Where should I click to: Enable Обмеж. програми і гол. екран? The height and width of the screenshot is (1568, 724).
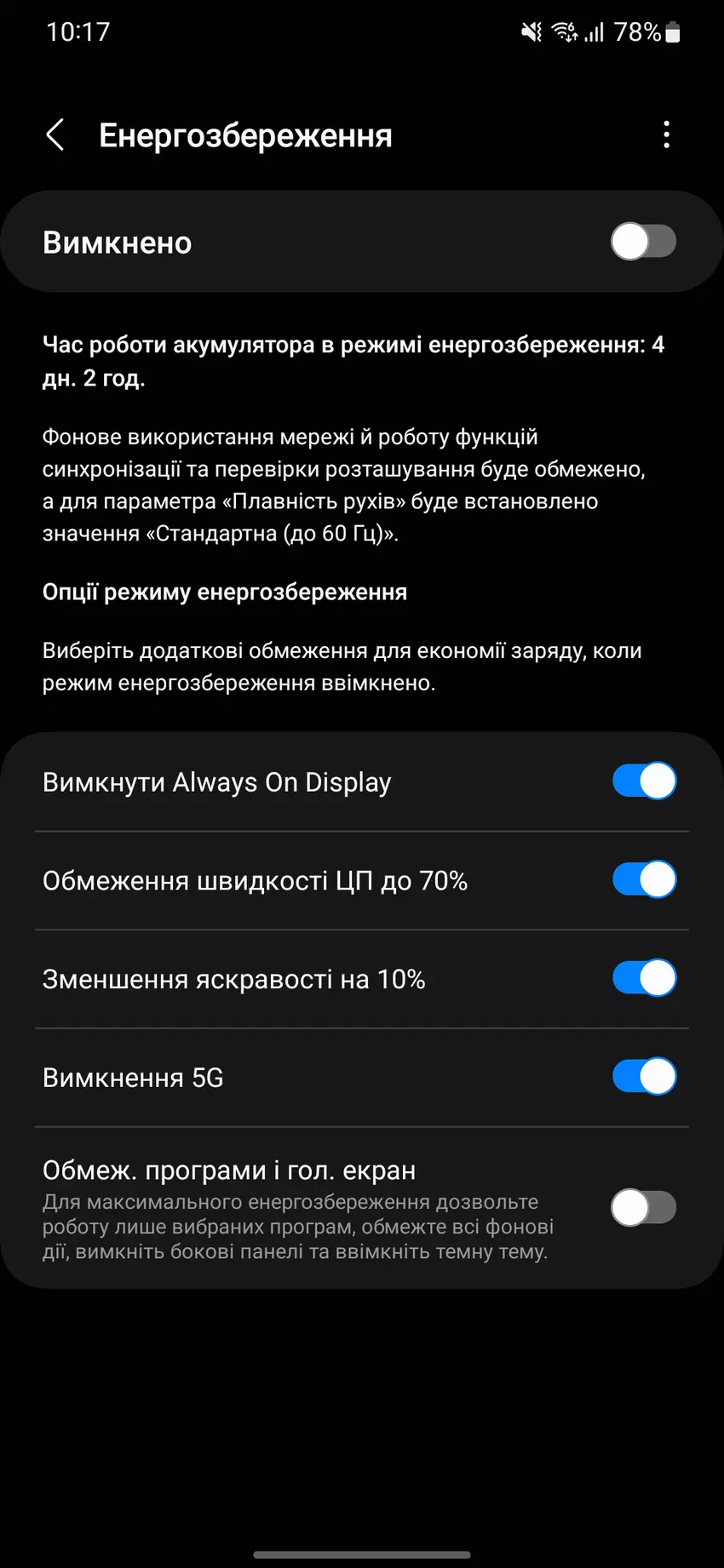(x=643, y=1208)
